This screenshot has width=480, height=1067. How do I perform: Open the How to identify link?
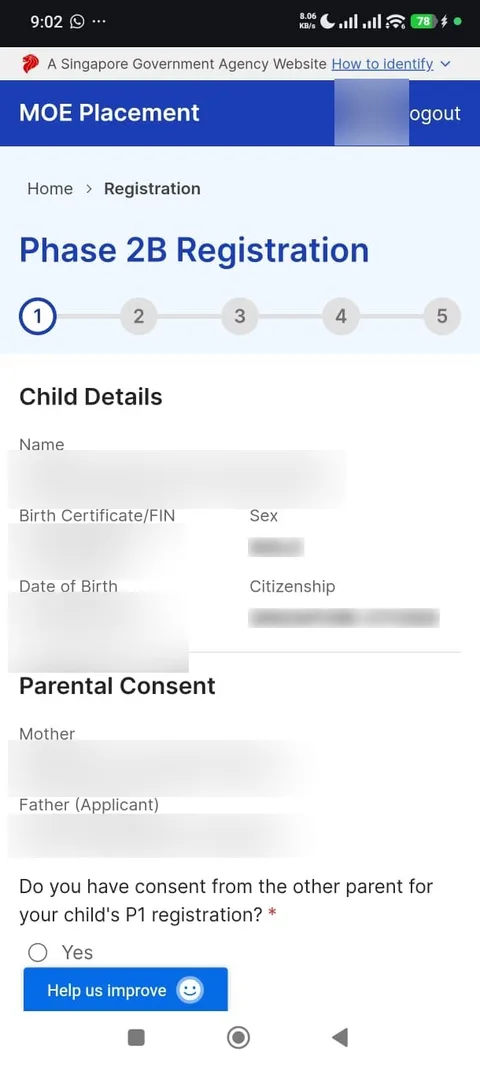(382, 64)
